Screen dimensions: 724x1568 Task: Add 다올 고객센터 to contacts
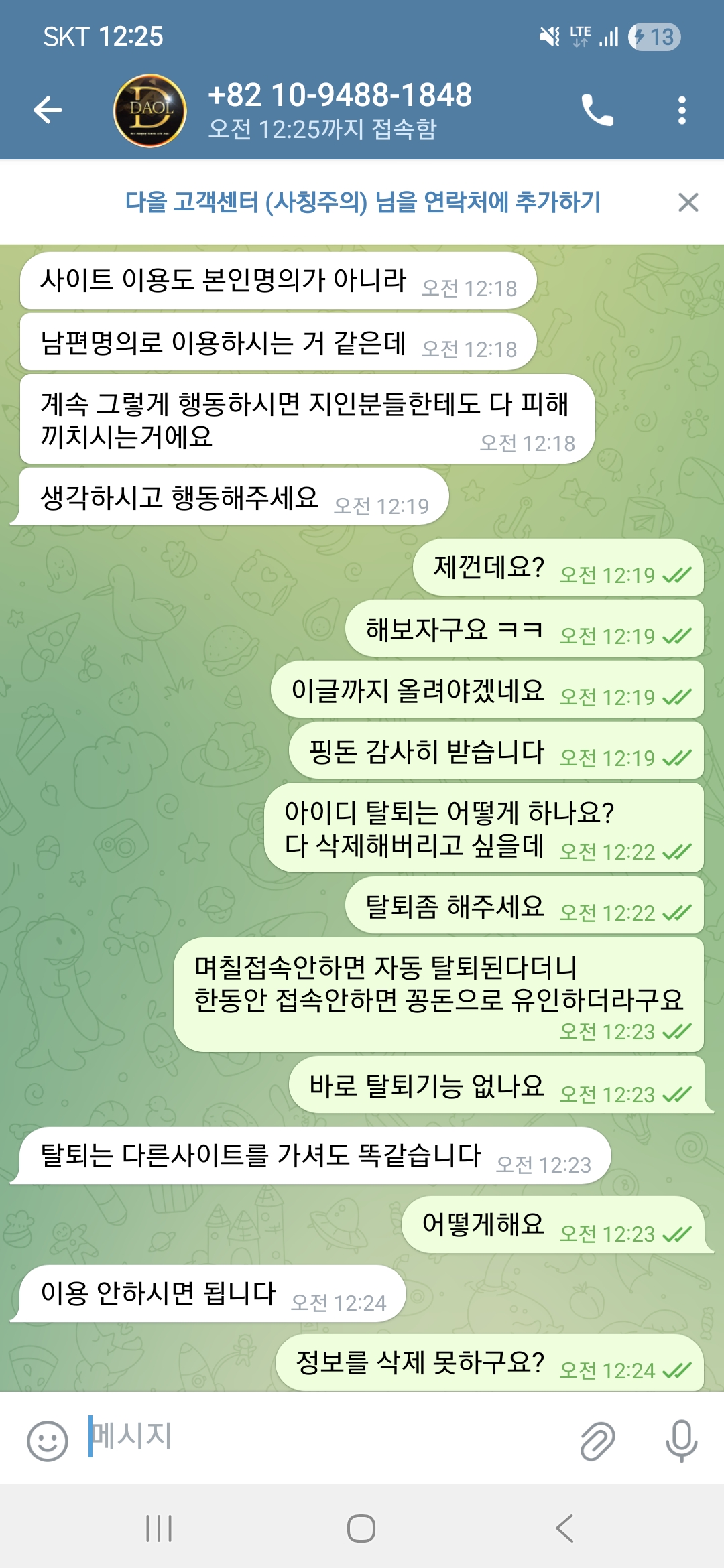(362, 202)
